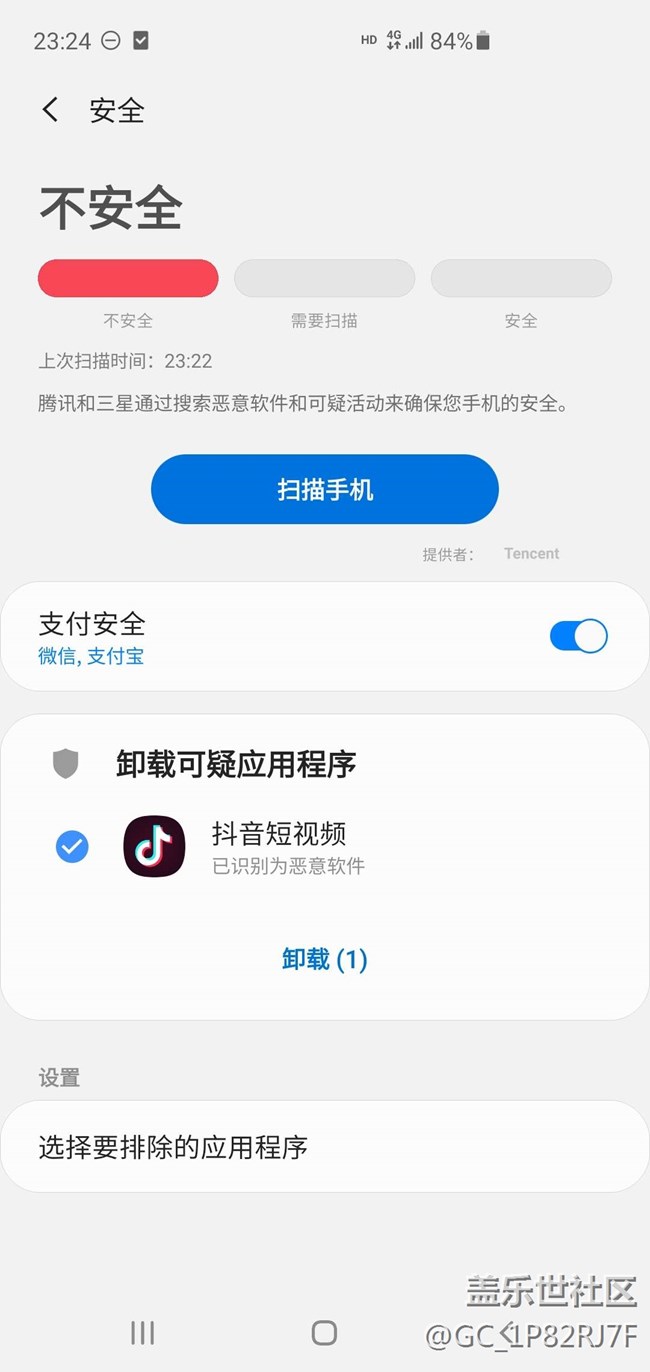Go back from the 安全 screen

coord(50,110)
